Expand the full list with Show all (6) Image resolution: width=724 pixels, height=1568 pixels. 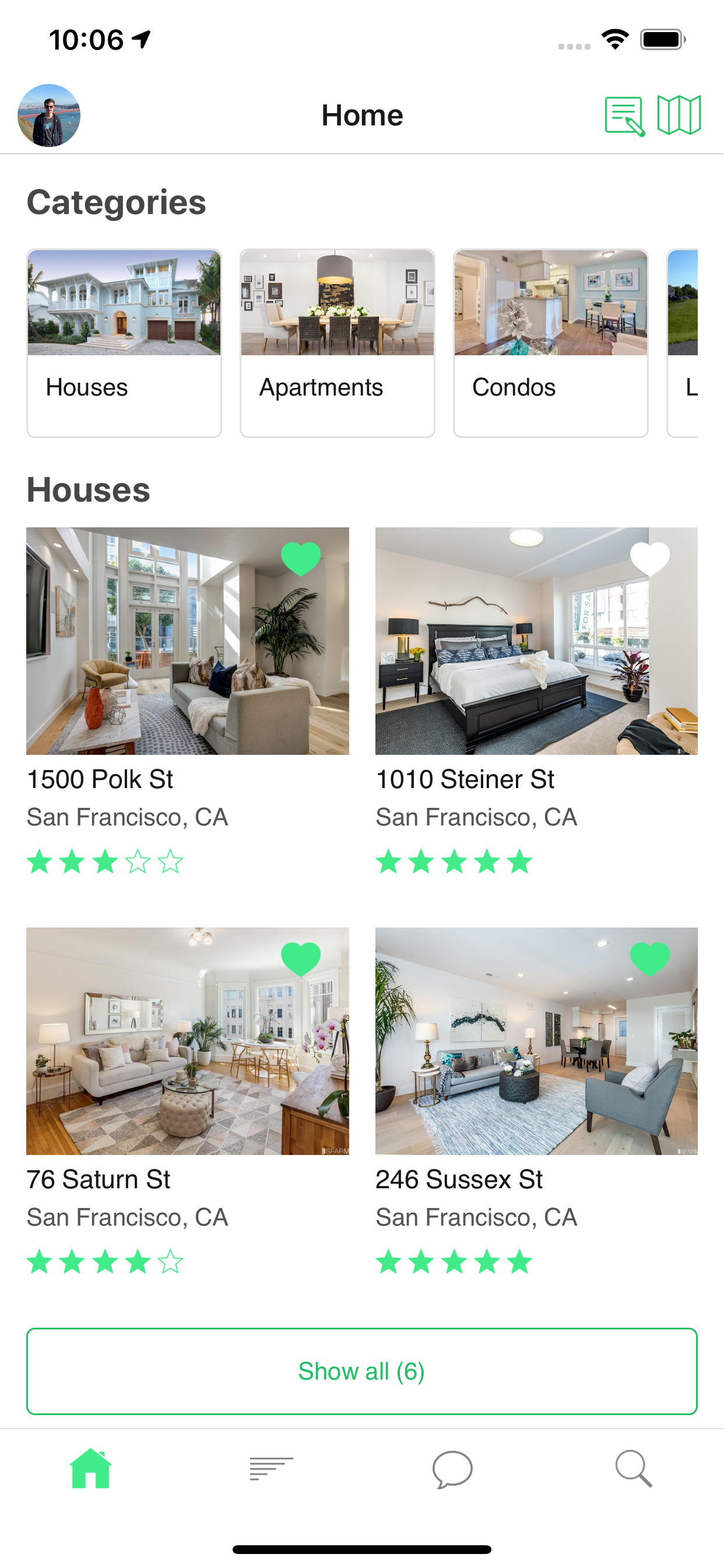click(362, 1371)
